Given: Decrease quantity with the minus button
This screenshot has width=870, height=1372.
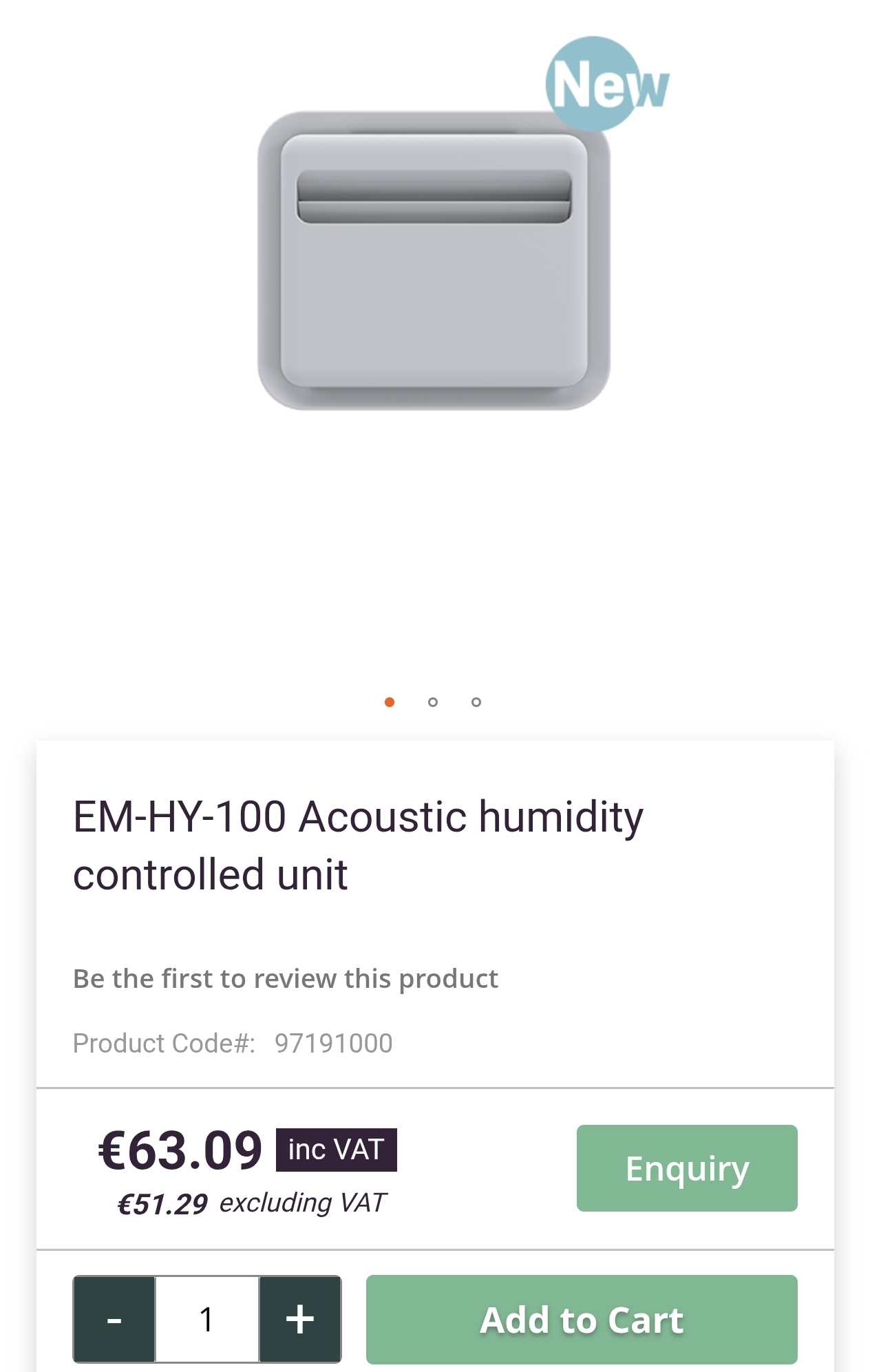Looking at the screenshot, I should coord(114,1319).
